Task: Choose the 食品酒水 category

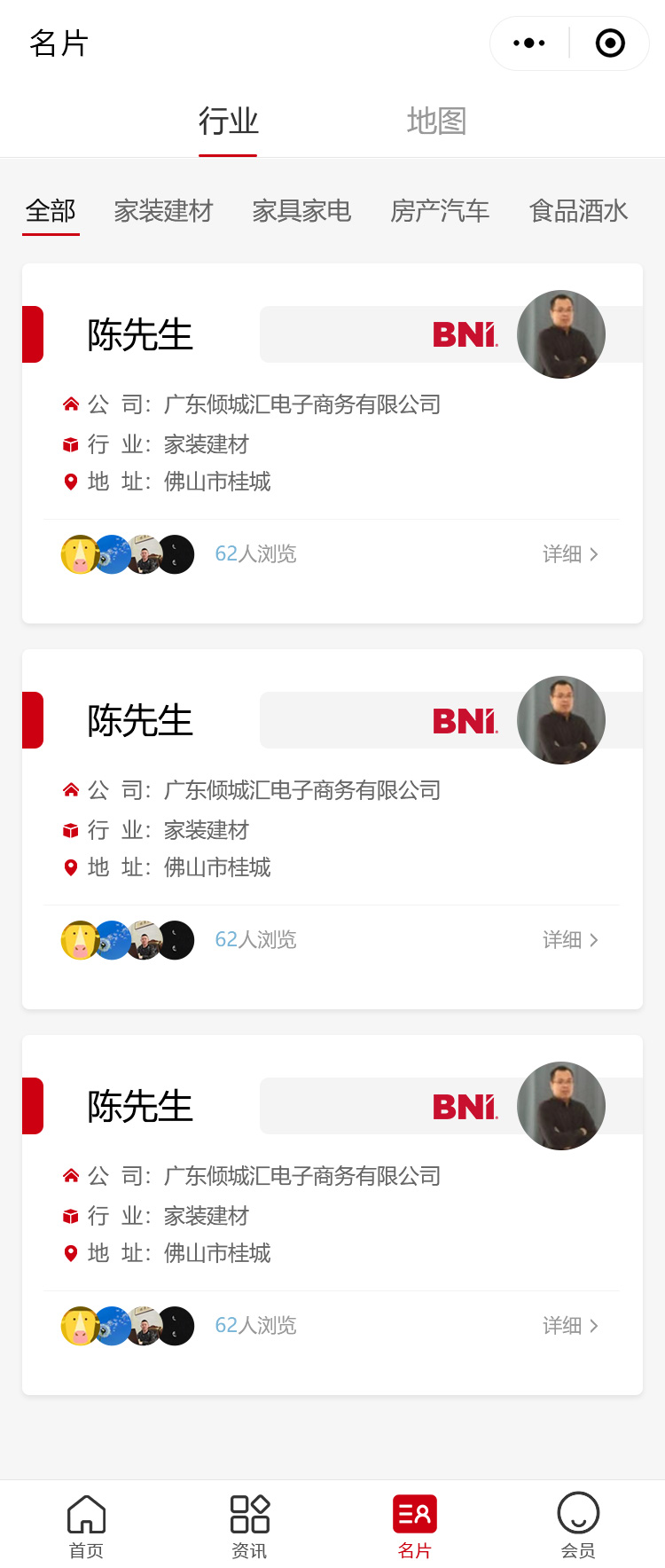Action: [578, 211]
